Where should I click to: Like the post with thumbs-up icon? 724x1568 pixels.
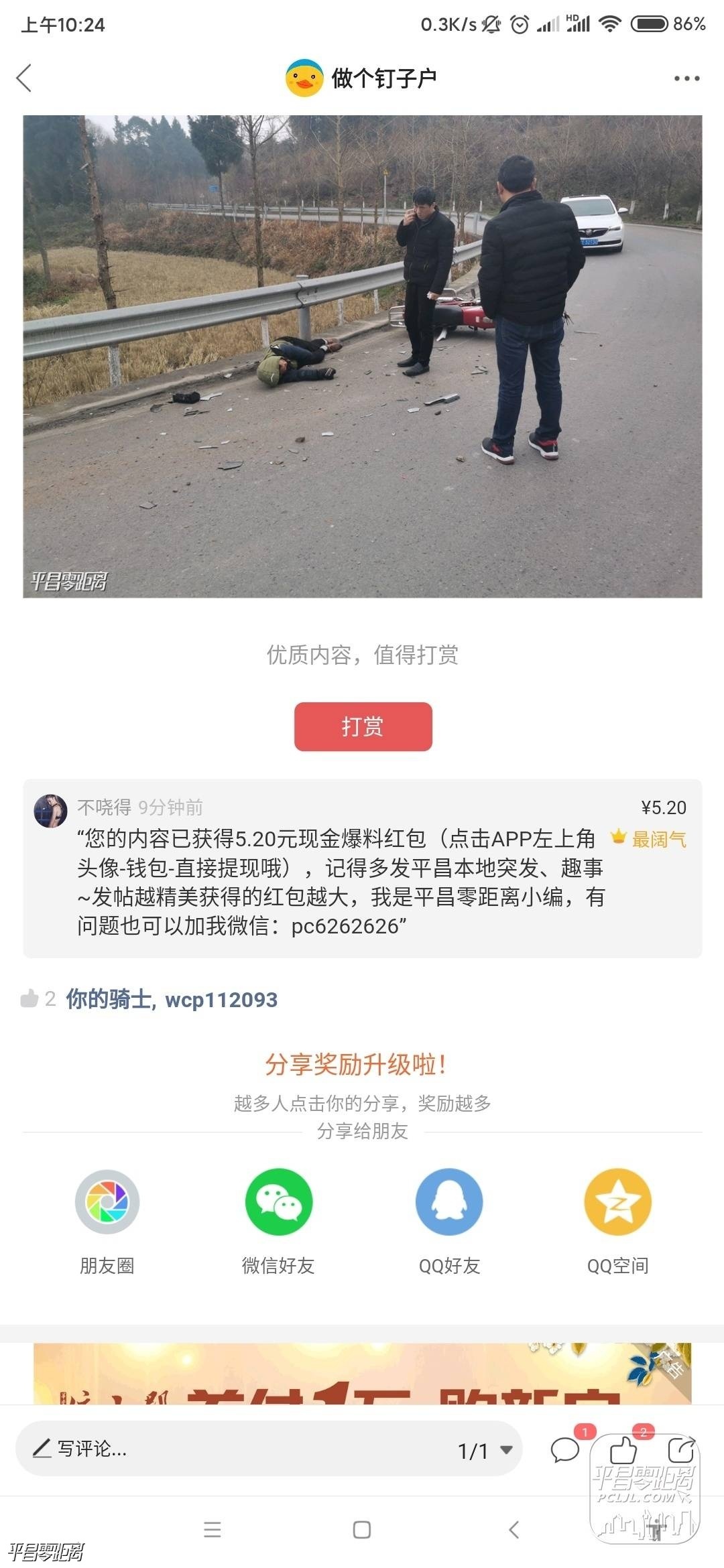point(623,1451)
